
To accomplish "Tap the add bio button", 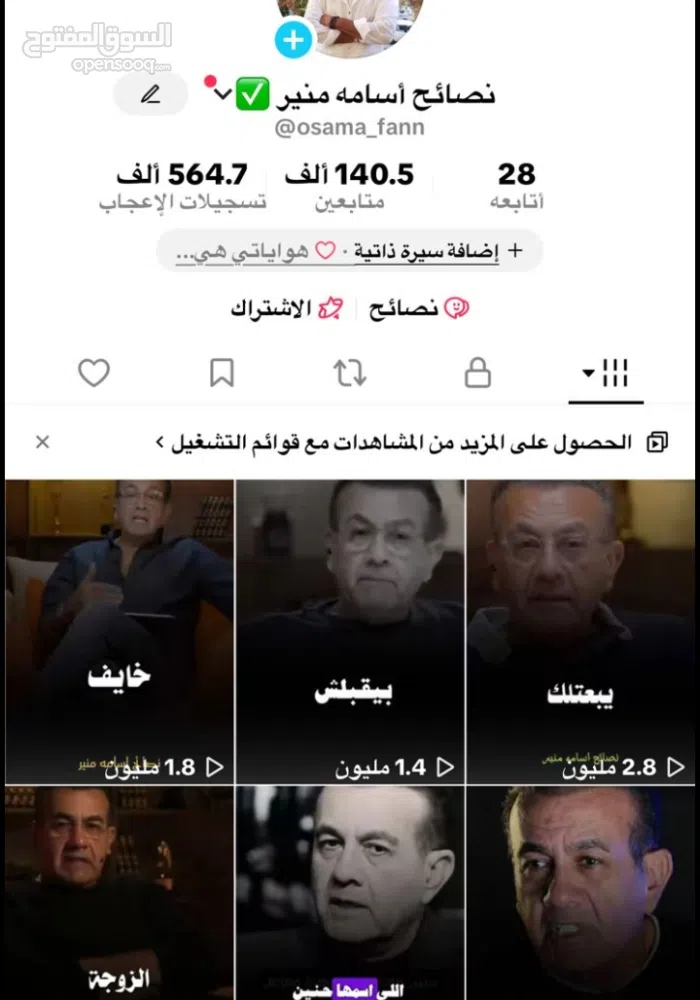I will click(468, 251).
